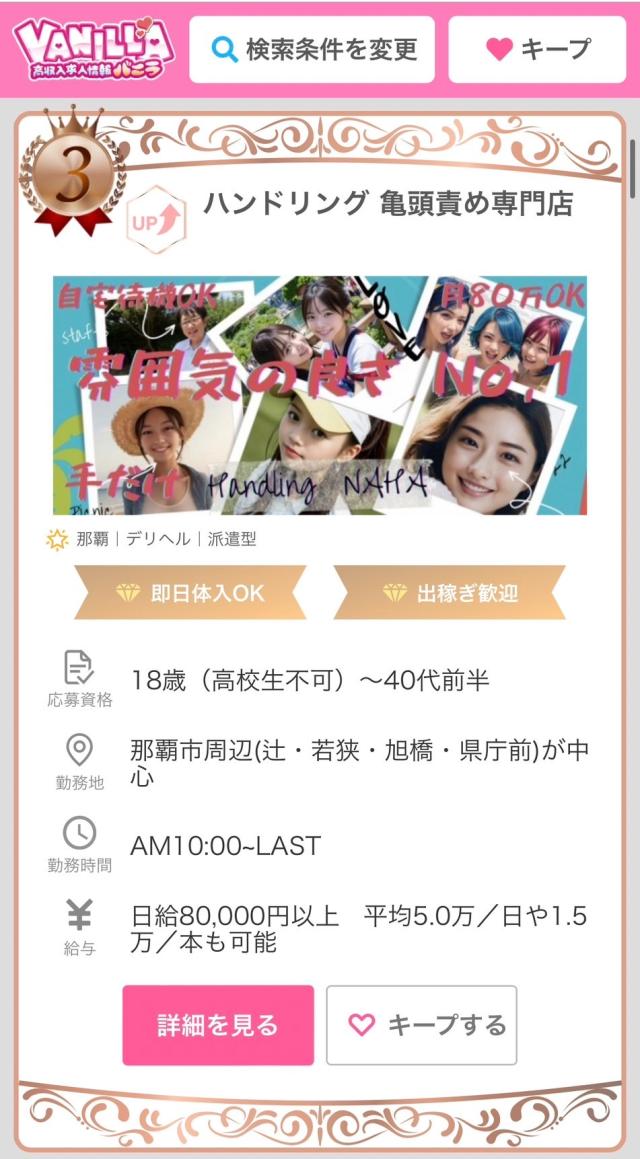
Task: Tap 検索条件を変更 to change search conditions
Action: point(312,49)
